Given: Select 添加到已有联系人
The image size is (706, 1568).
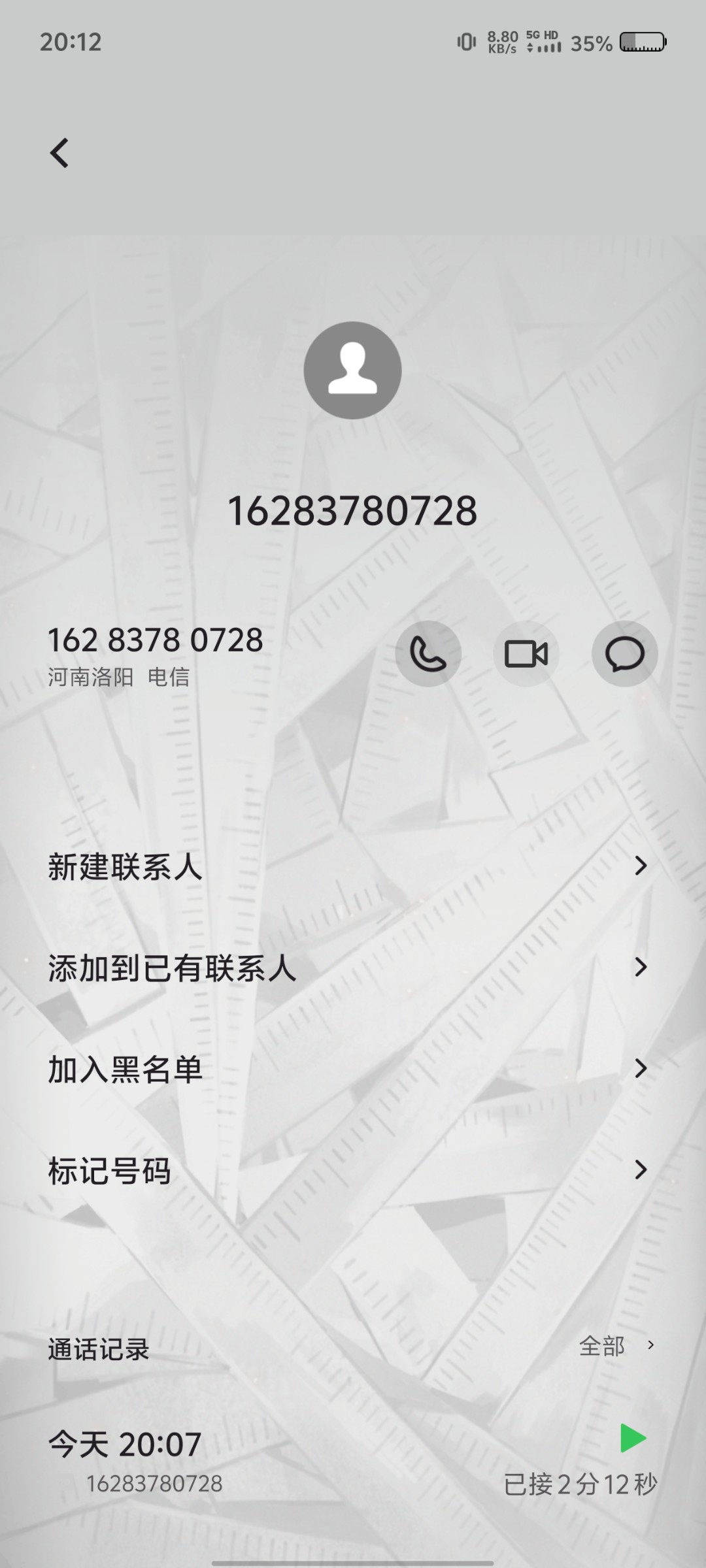Looking at the screenshot, I should tap(353, 968).
